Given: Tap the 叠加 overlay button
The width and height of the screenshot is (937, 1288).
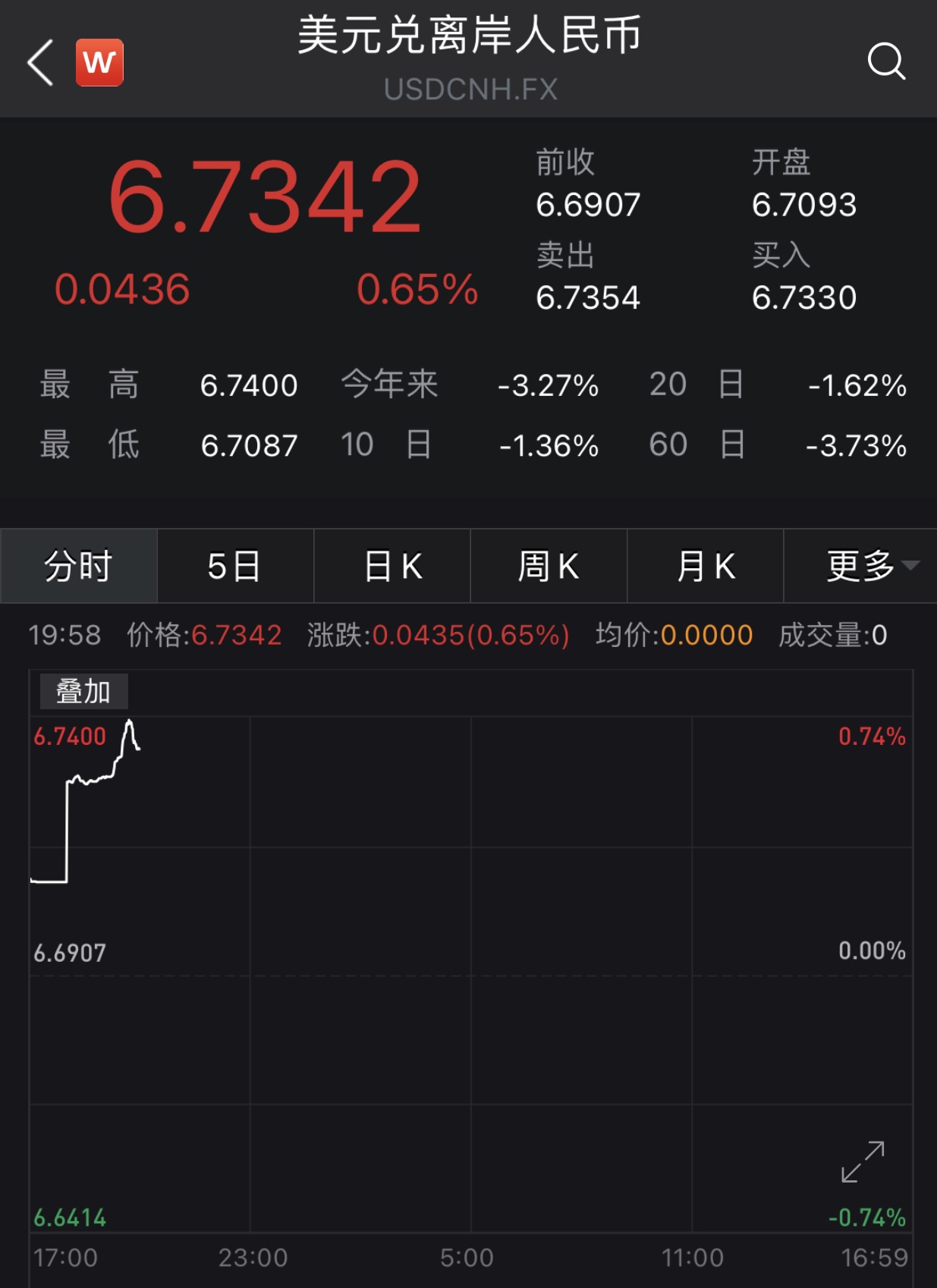Looking at the screenshot, I should click(x=83, y=691).
